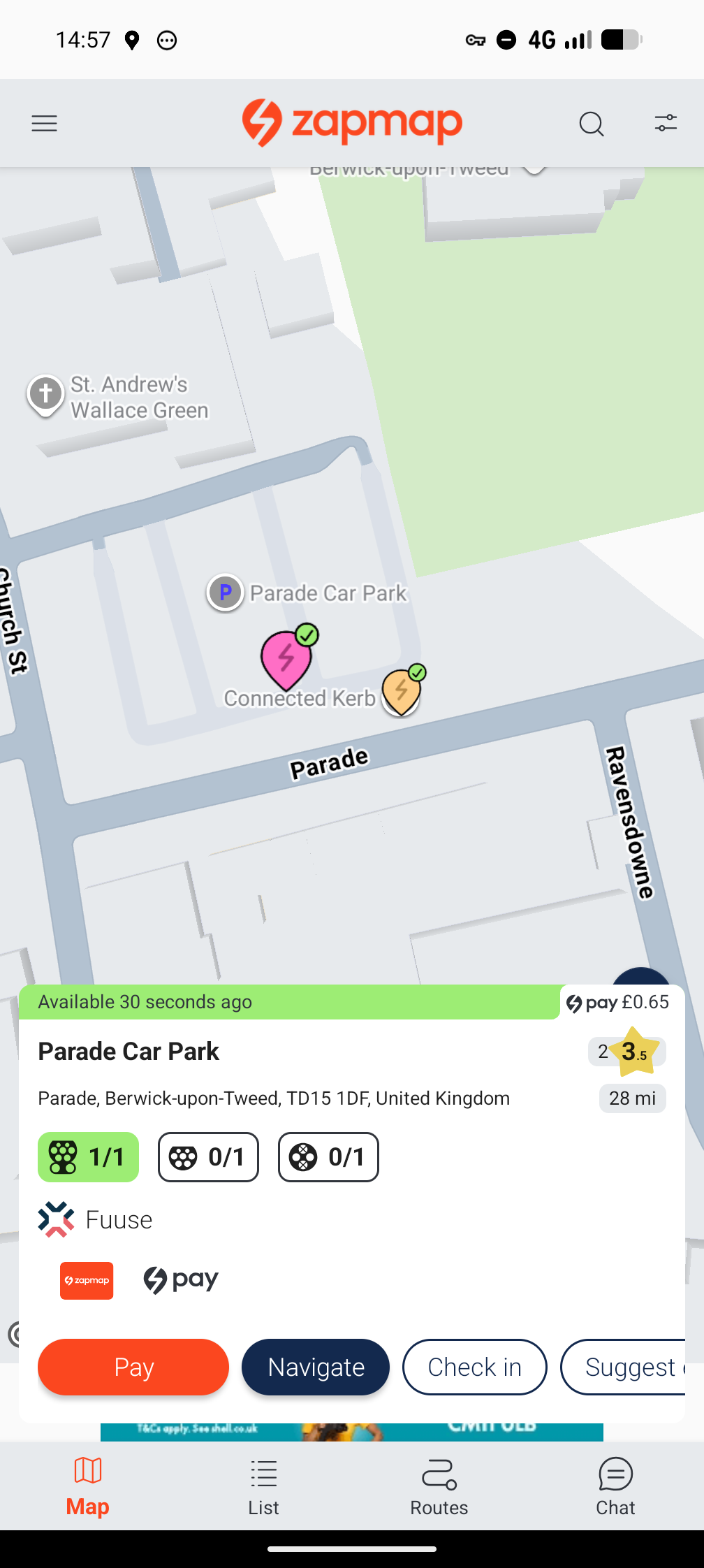The image size is (704, 1568).
Task: Open the search icon
Action: click(591, 124)
